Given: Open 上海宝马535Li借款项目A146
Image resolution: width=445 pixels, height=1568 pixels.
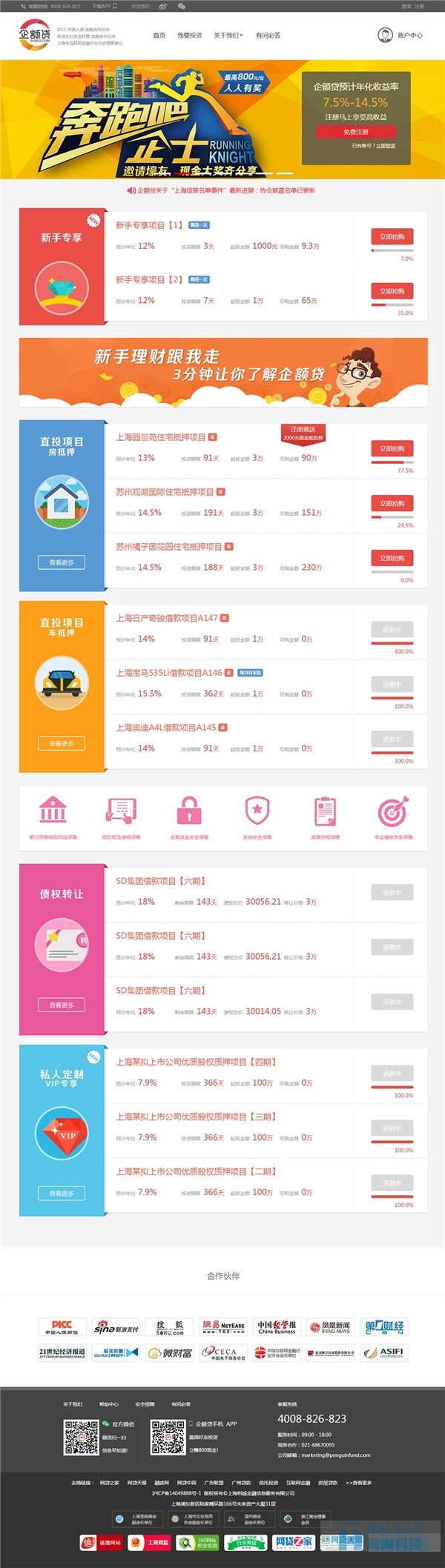Looking at the screenshot, I should [169, 673].
